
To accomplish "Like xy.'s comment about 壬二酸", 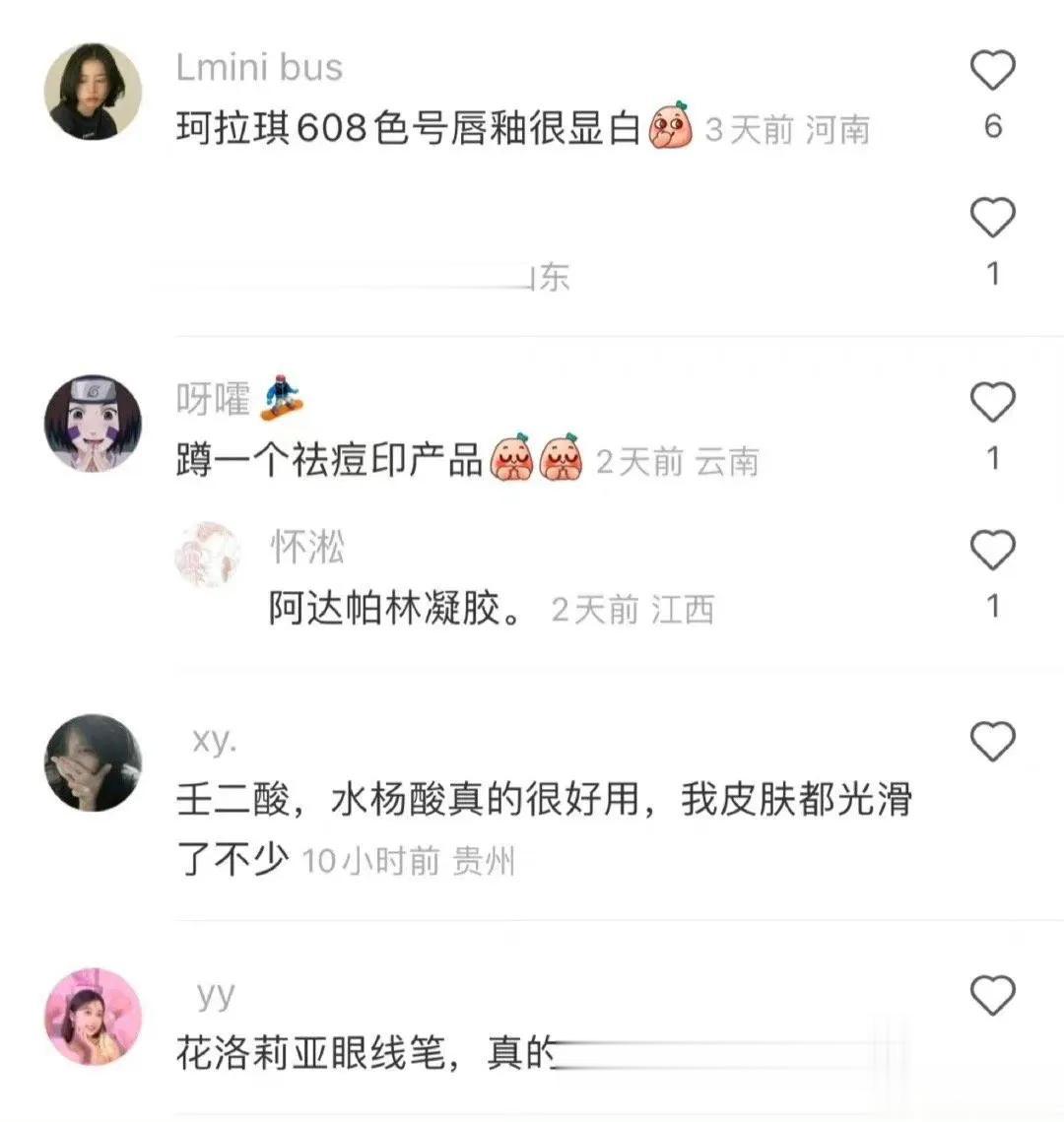I will point(992,741).
